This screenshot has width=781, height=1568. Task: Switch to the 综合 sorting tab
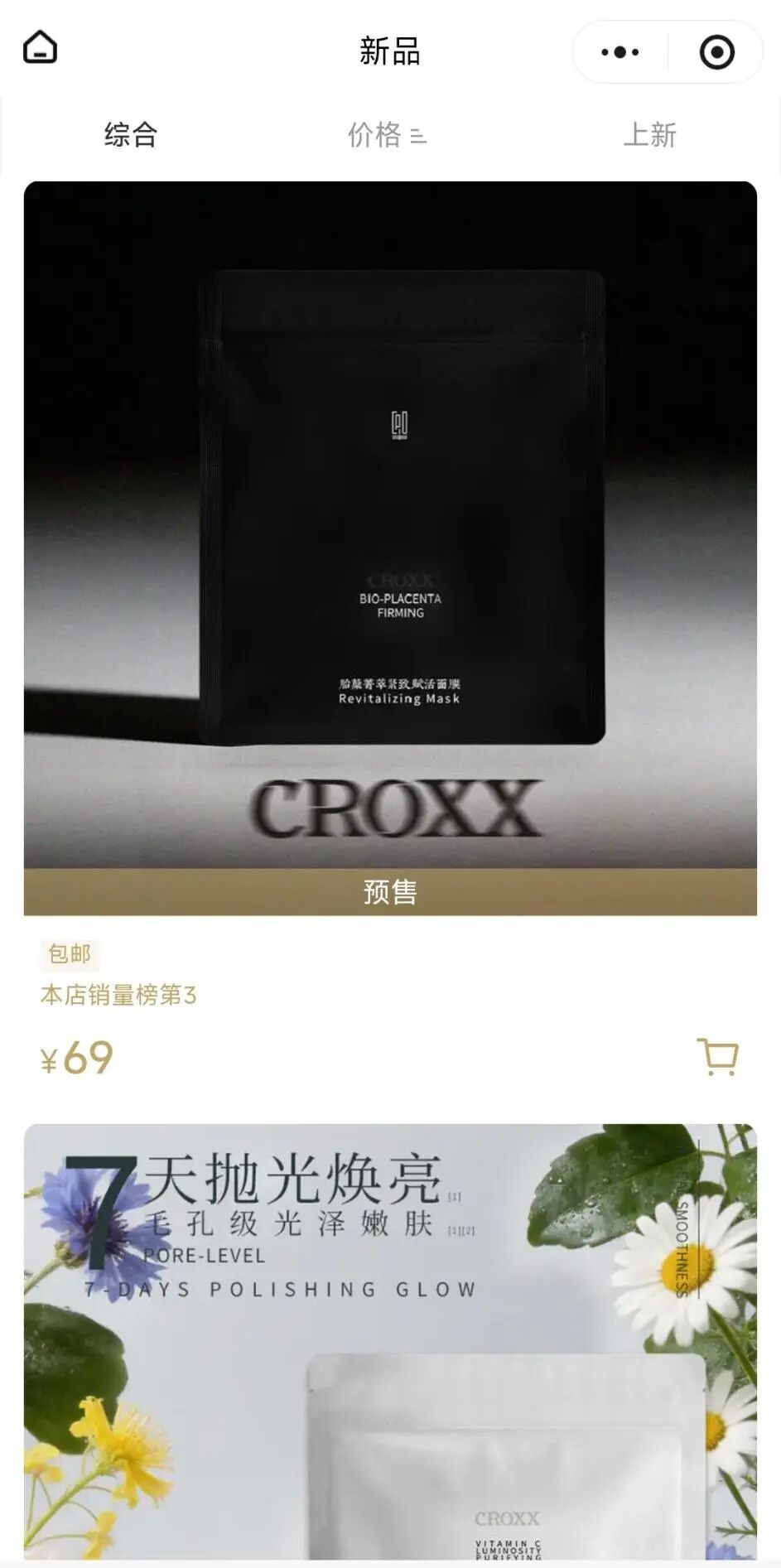click(x=131, y=135)
